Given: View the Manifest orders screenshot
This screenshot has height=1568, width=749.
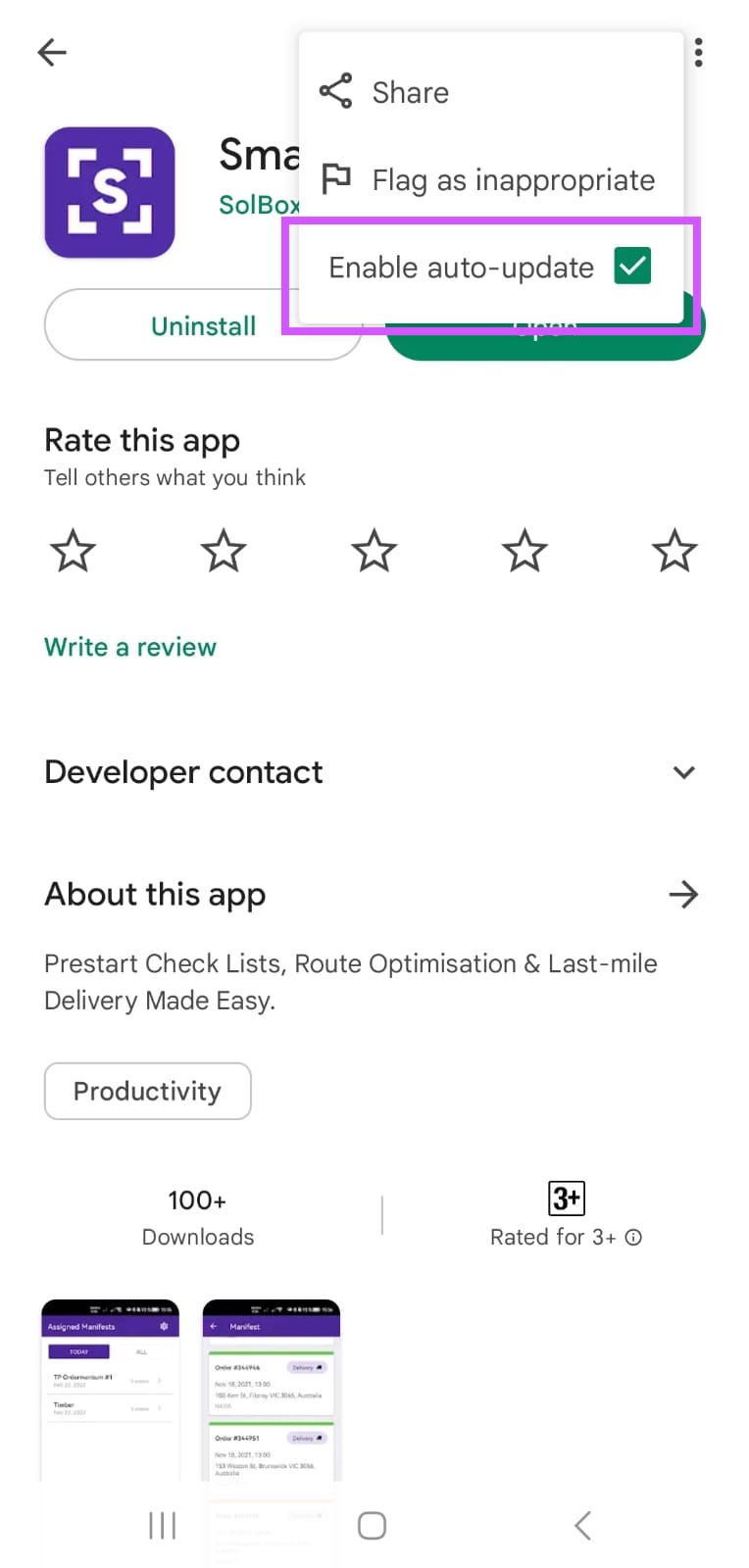Looking at the screenshot, I should pos(271,1390).
